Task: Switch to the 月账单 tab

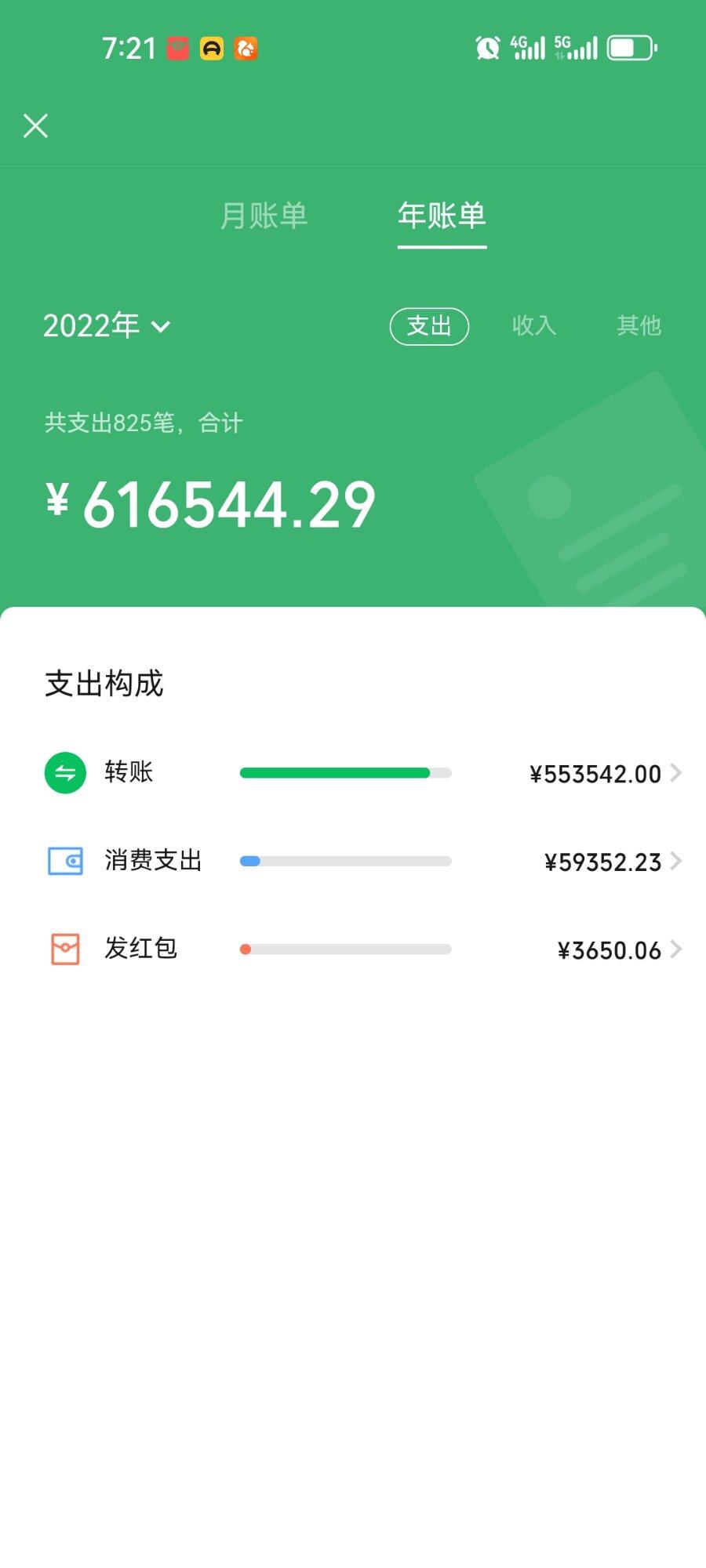Action: 264,216
